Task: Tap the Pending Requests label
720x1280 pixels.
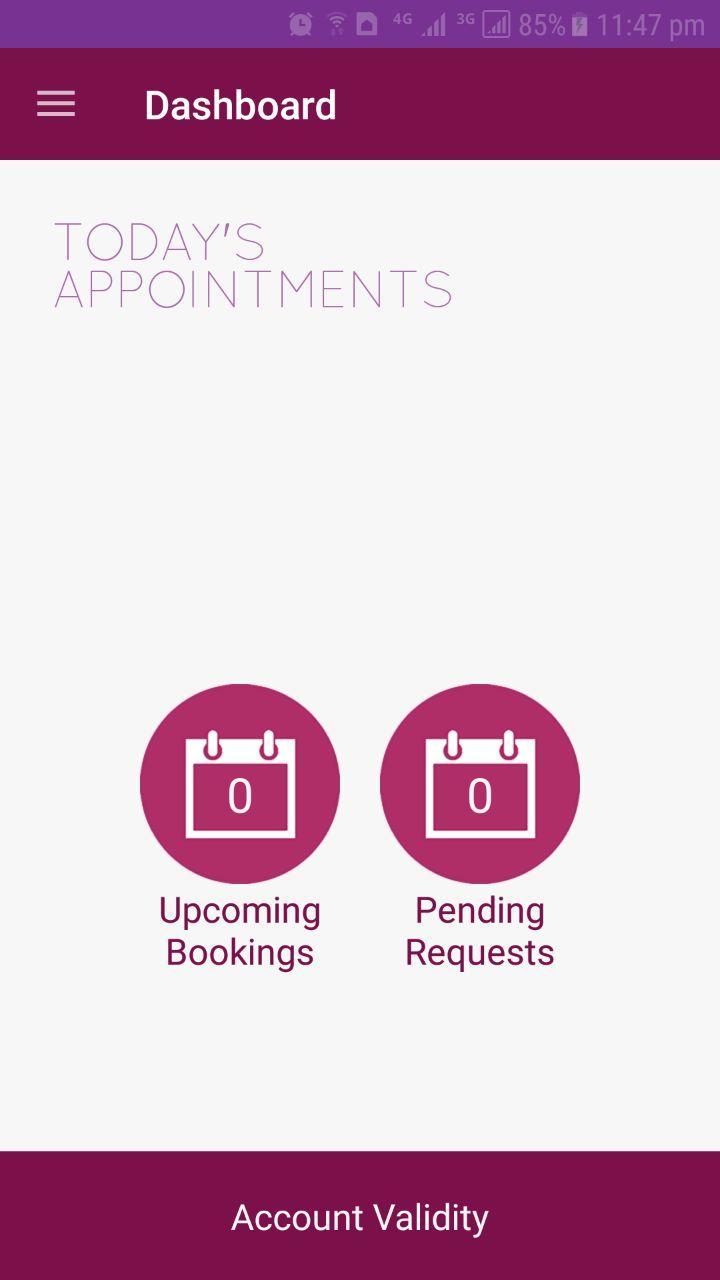Action: 480,930
